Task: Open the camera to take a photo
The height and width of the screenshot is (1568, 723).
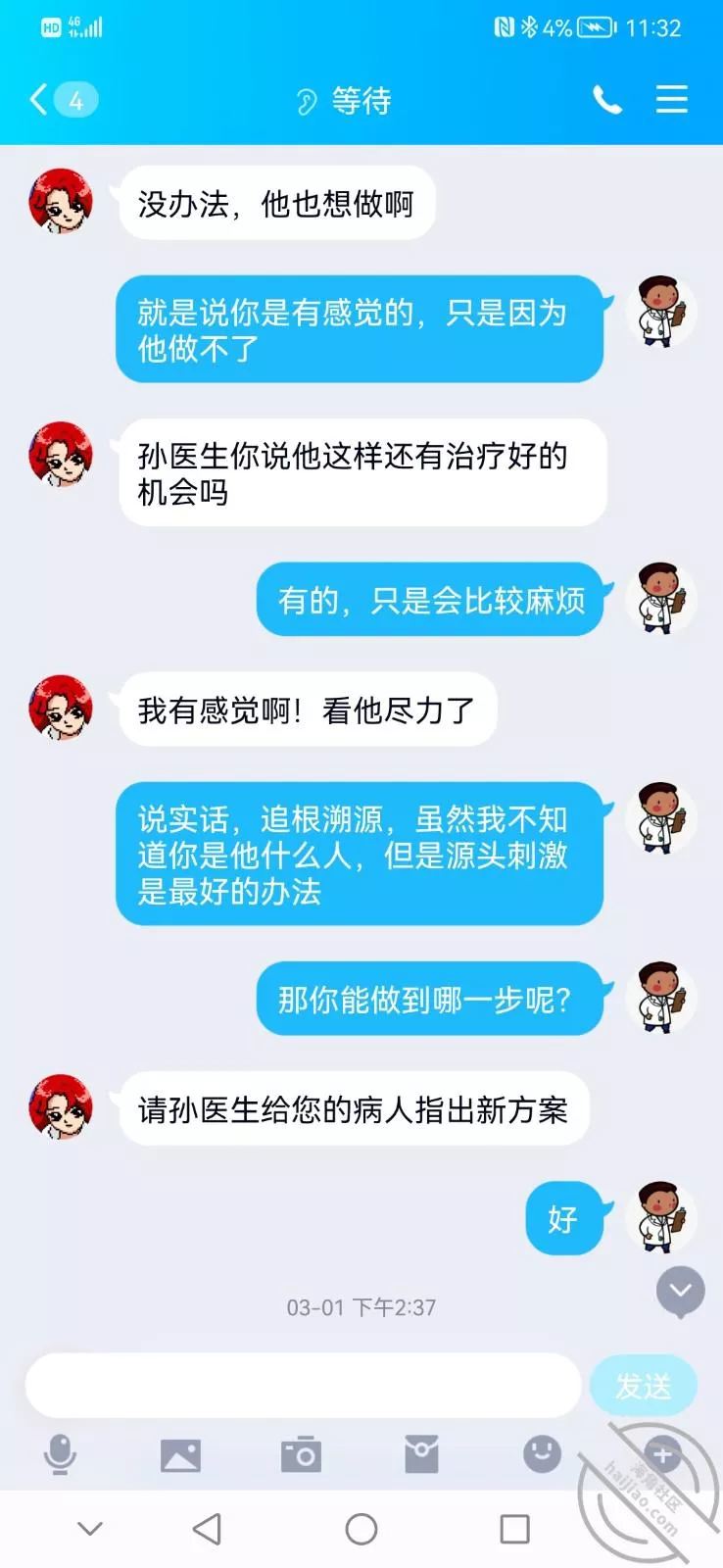Action: [x=301, y=1454]
